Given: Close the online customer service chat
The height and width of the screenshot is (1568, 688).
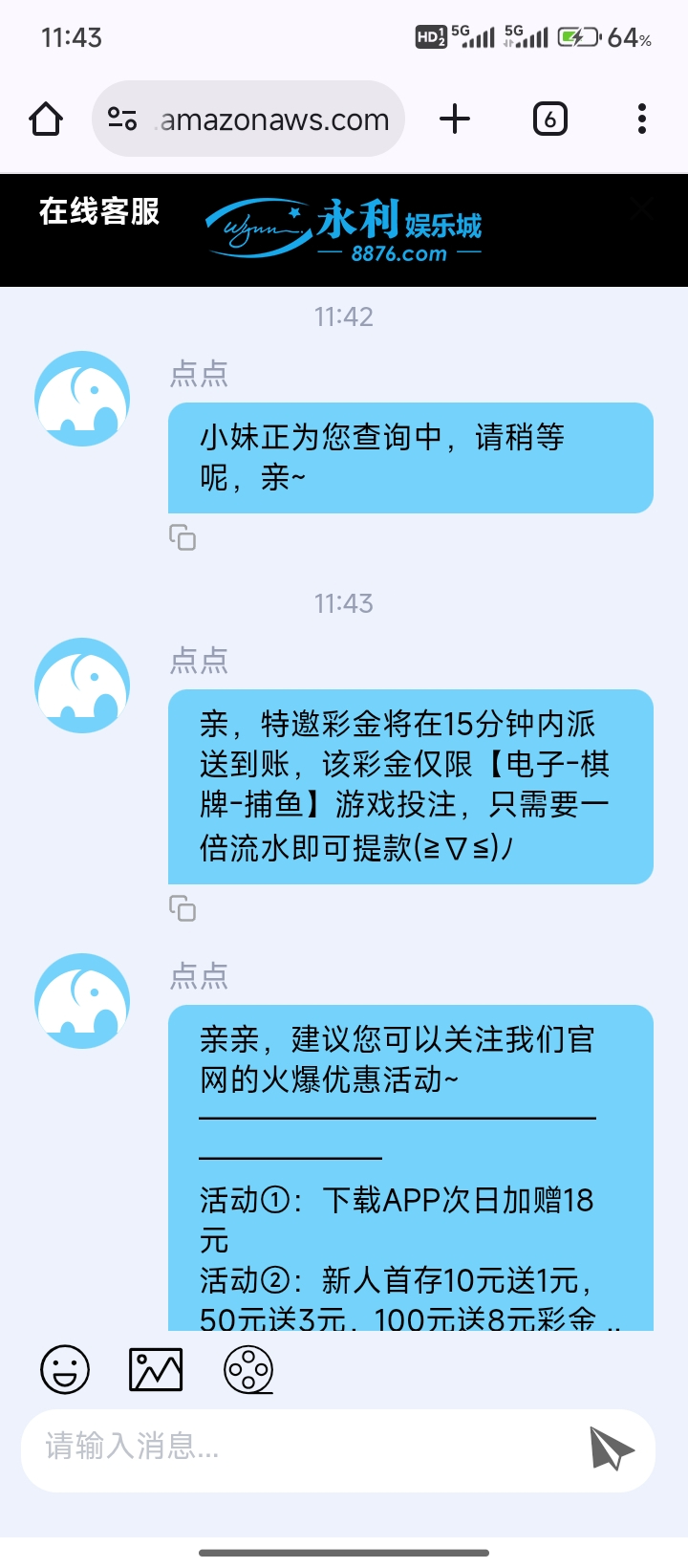Looking at the screenshot, I should tap(642, 208).
